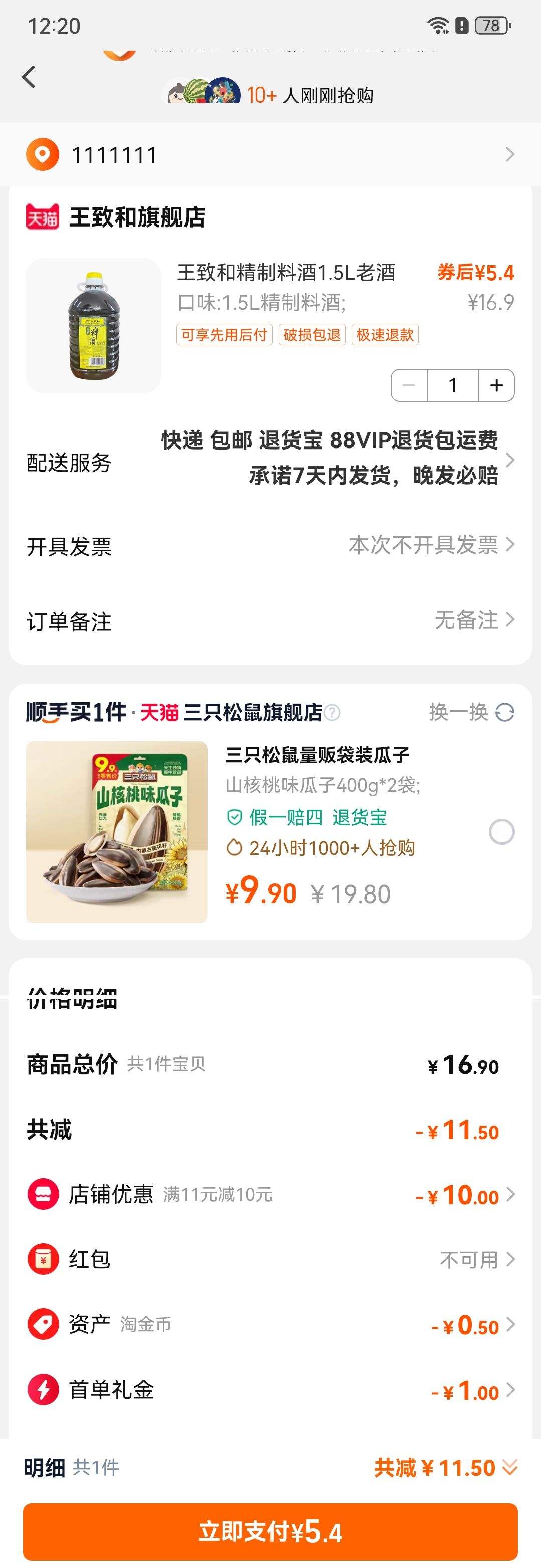The width and height of the screenshot is (541, 1568).
Task: Decrease quantity with the minus button
Action: pyautogui.click(x=407, y=385)
